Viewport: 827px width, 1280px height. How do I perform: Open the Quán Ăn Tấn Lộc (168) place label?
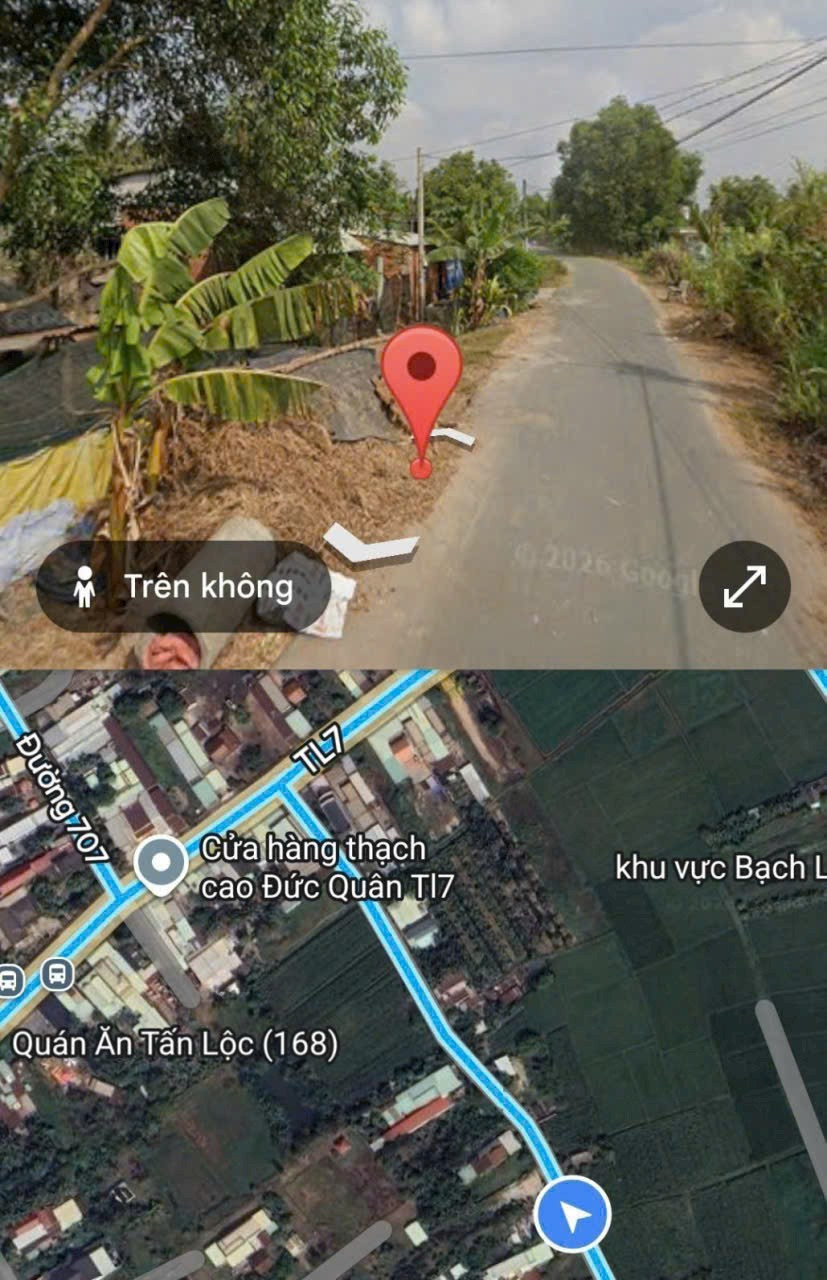click(x=174, y=1045)
